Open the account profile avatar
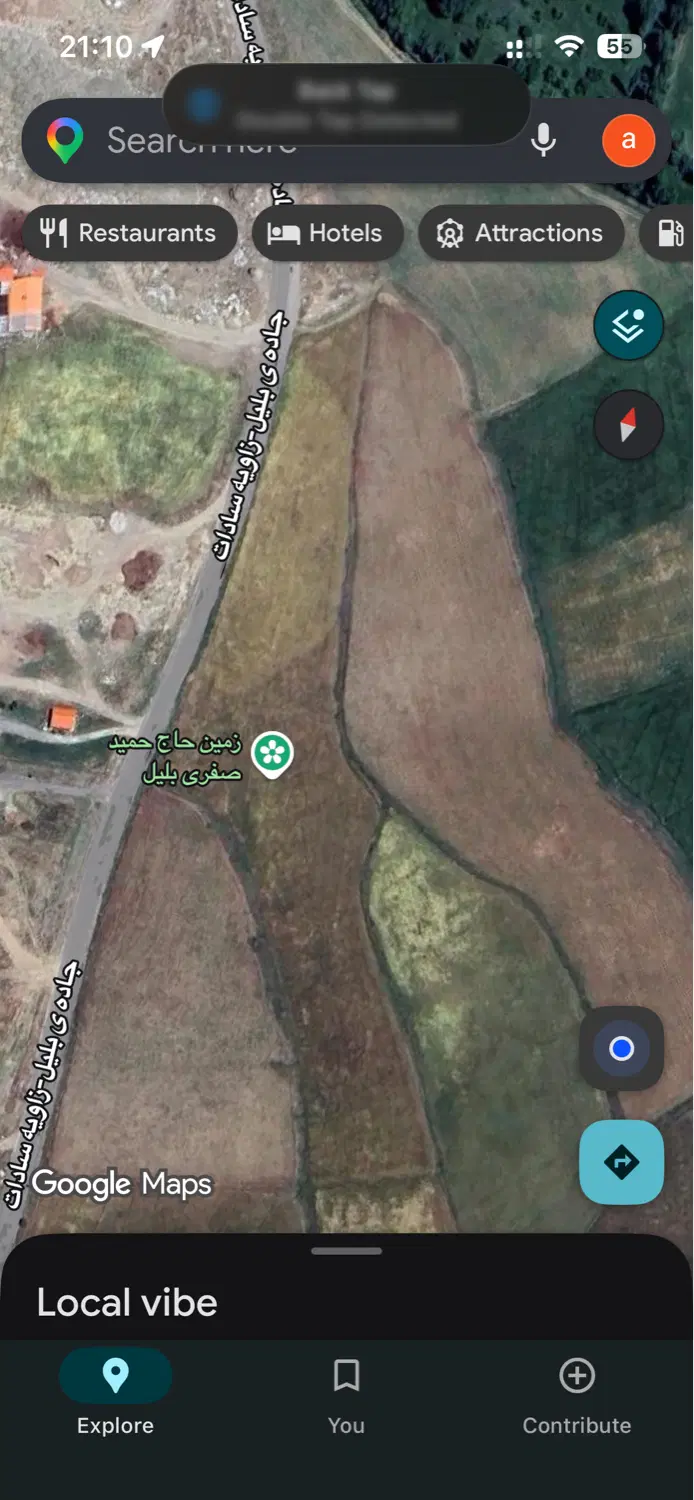The image size is (694, 1500). pos(628,141)
